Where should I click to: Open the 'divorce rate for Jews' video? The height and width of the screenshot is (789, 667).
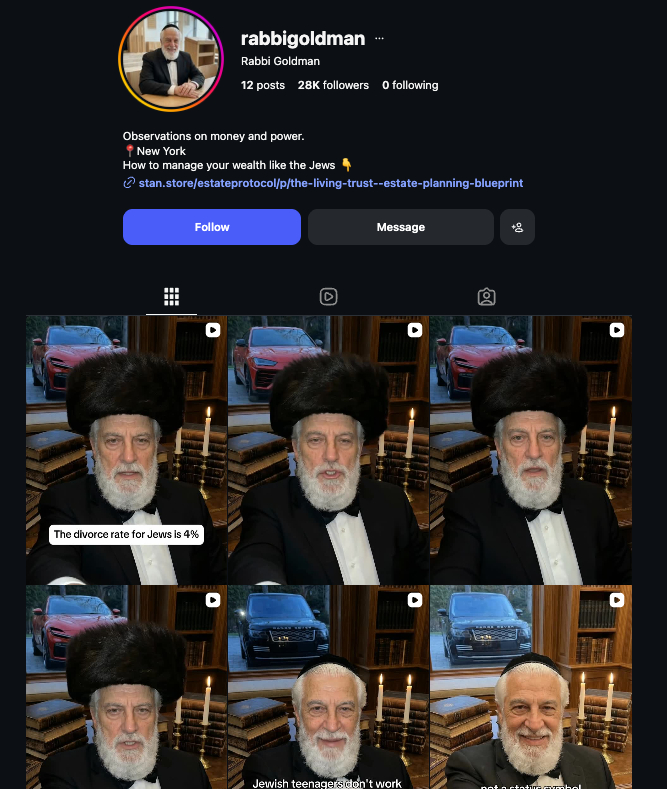(126, 450)
